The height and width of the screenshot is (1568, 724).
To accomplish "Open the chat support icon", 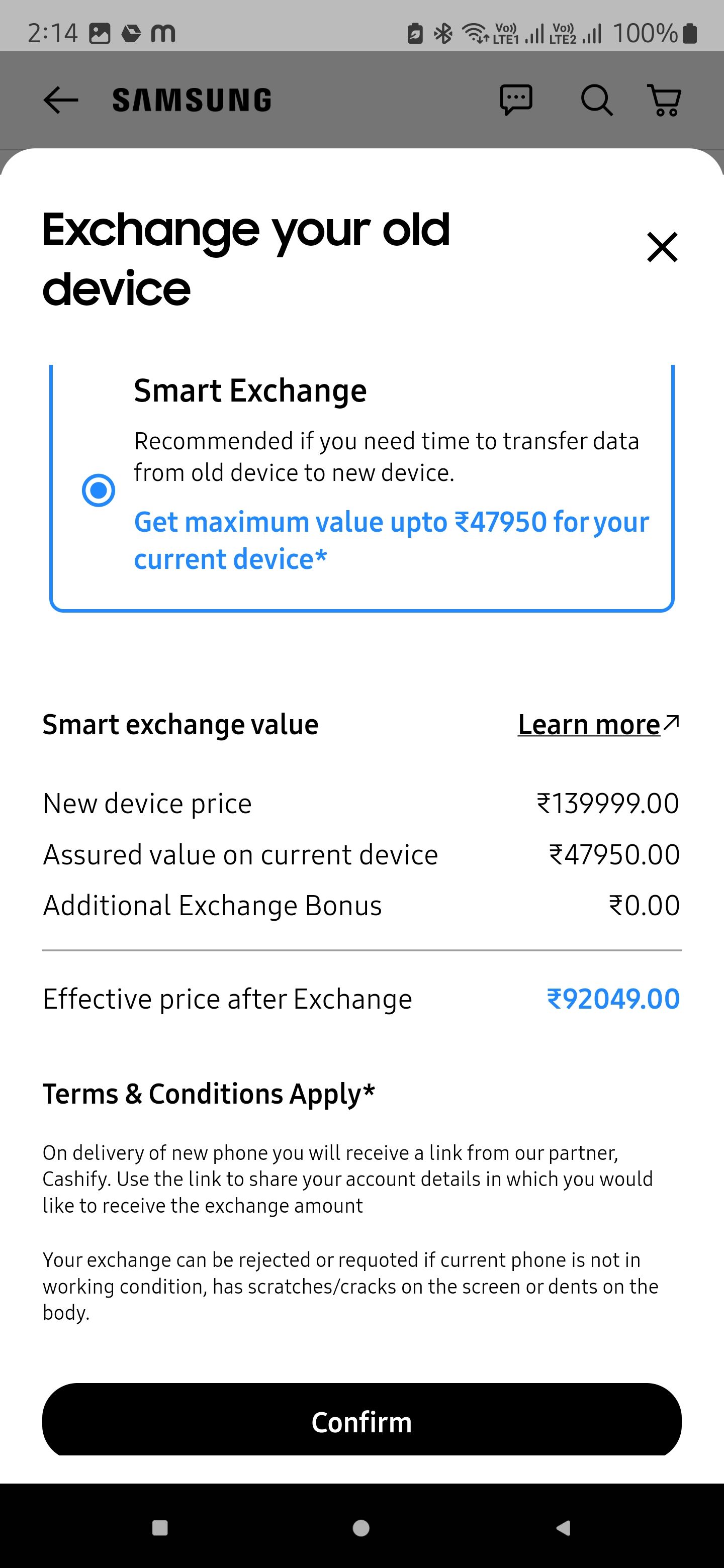I will [x=515, y=99].
